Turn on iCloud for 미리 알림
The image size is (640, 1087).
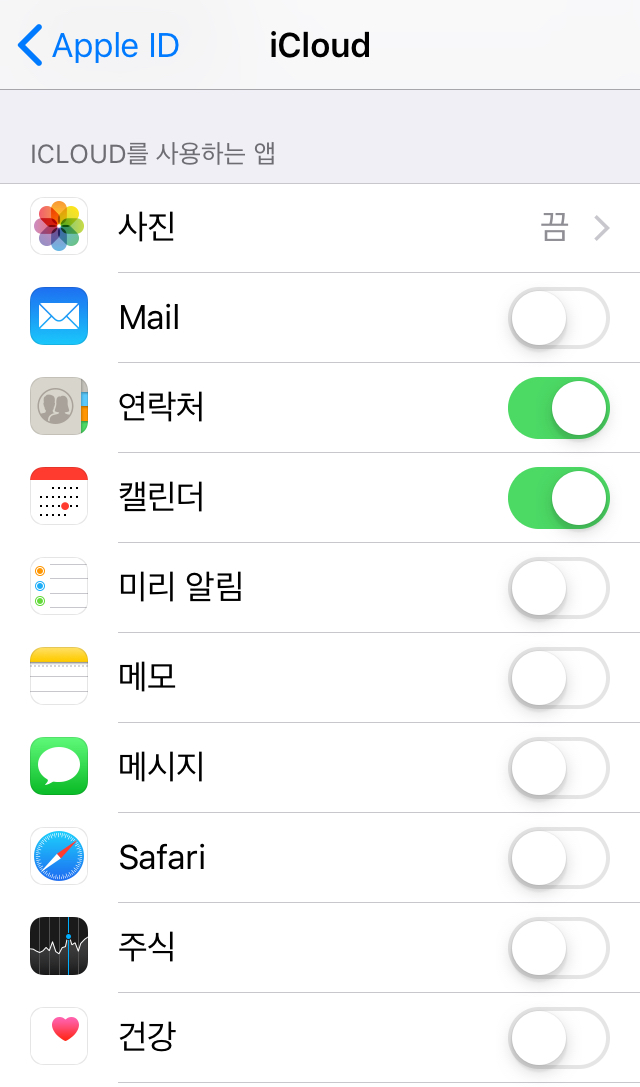click(x=558, y=588)
